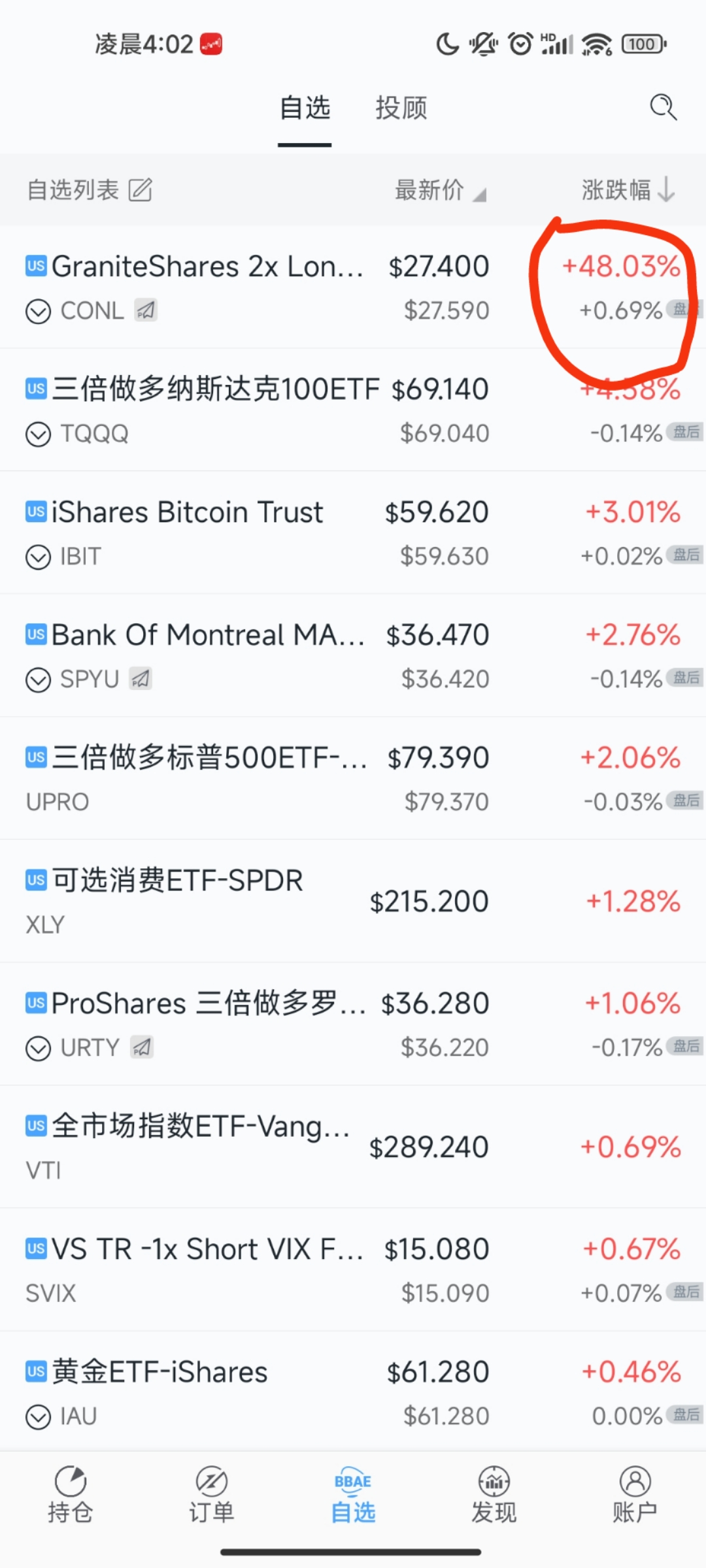Open the SPYU Bank Of Montreal row

point(261,656)
